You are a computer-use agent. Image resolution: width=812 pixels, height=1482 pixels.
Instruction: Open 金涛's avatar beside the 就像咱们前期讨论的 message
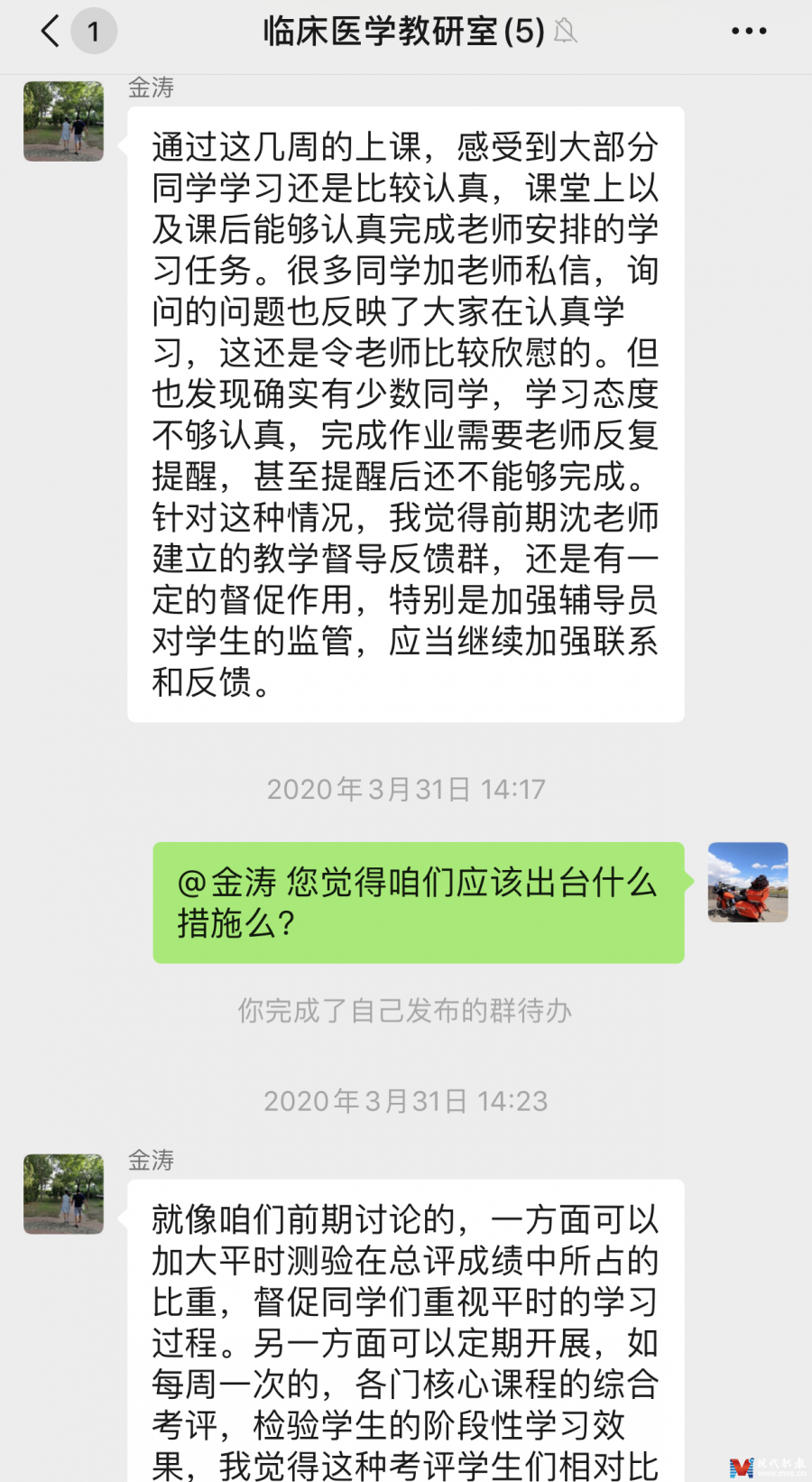(x=63, y=1194)
